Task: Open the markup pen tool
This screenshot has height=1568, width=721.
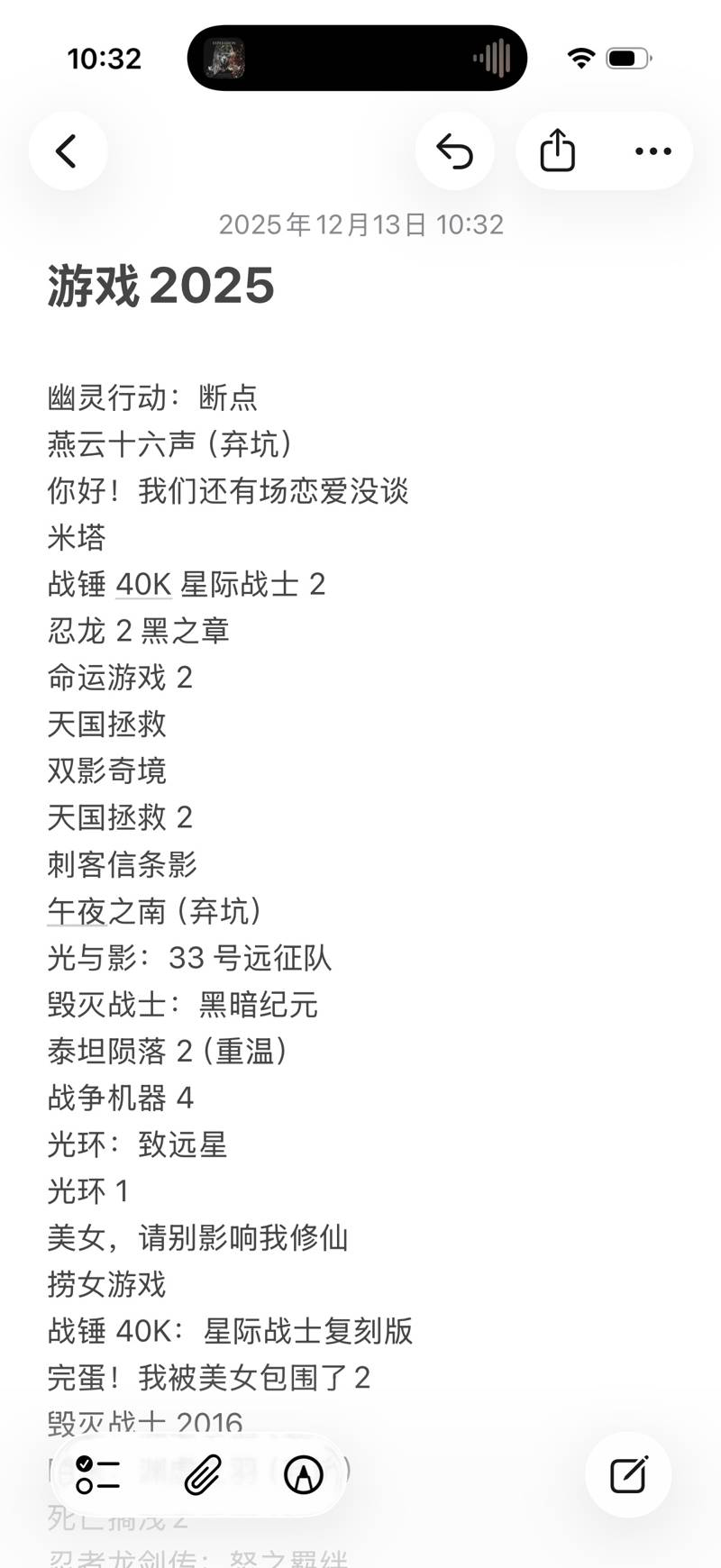Action: (304, 1475)
